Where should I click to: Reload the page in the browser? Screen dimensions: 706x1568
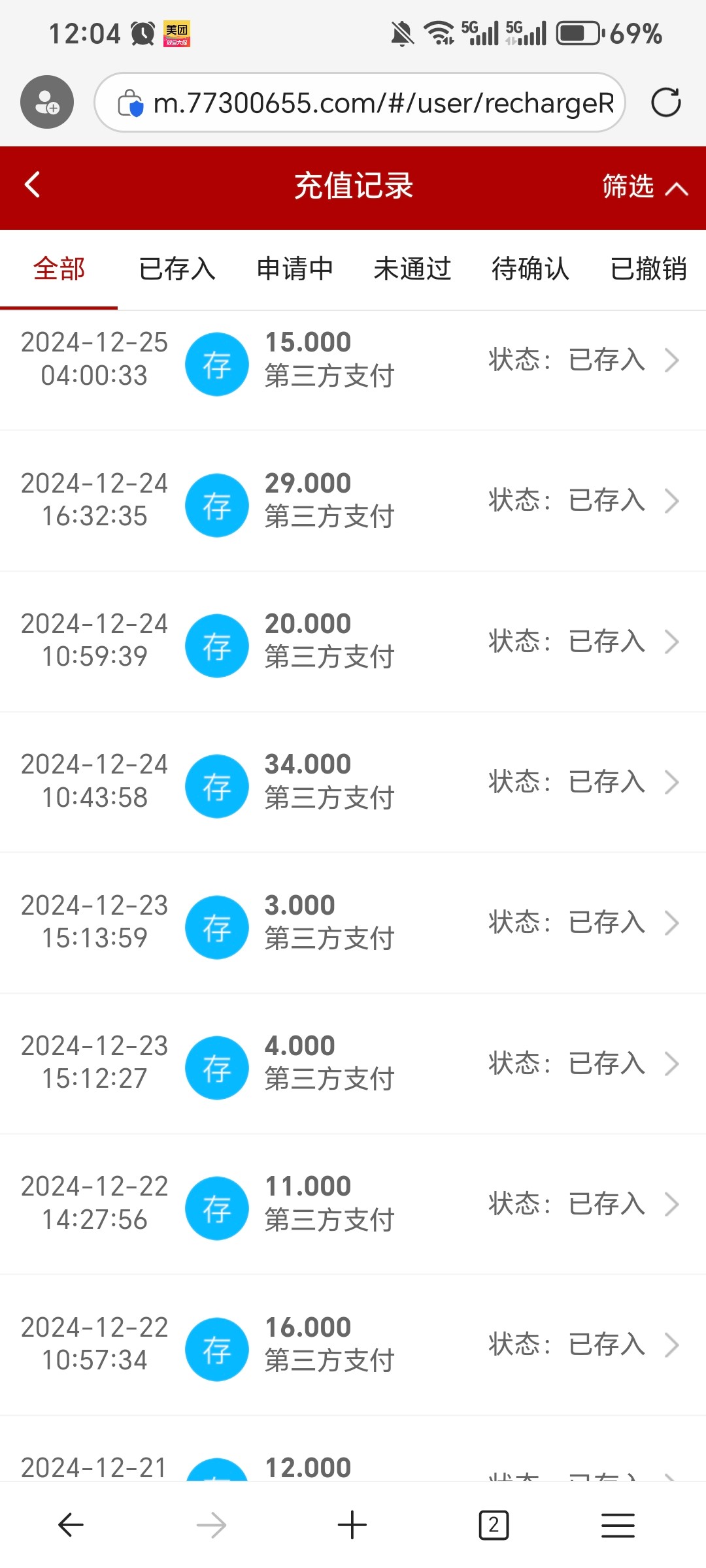[x=665, y=103]
